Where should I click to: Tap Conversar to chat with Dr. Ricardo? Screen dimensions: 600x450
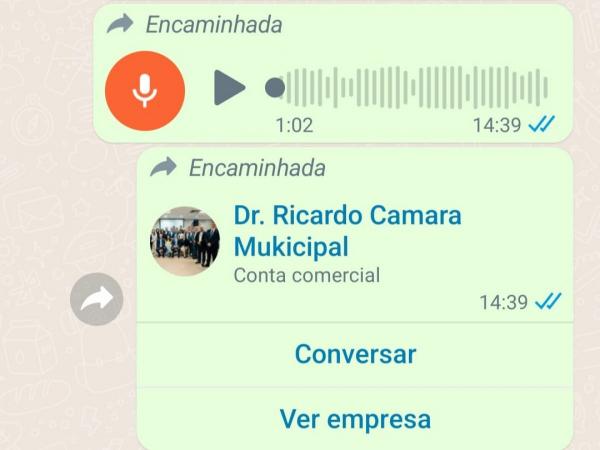[x=355, y=354]
